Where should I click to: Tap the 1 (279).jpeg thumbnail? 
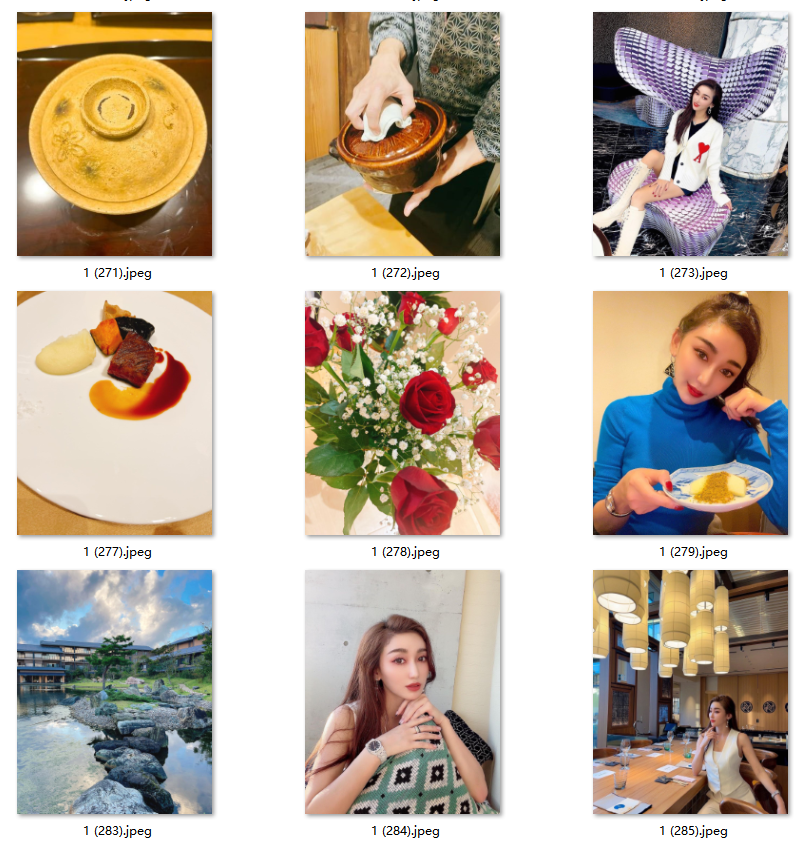click(x=690, y=412)
